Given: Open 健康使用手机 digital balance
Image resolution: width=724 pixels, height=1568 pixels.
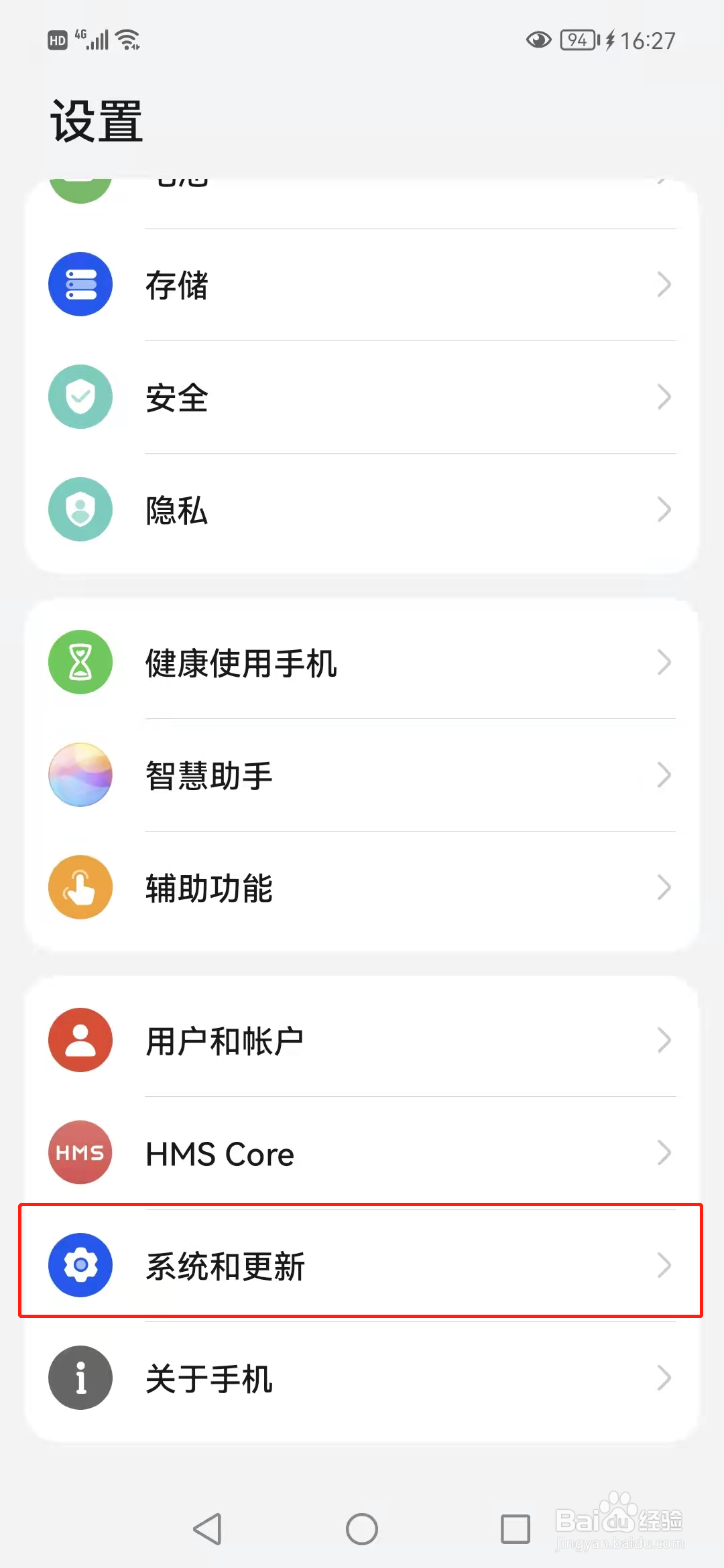Looking at the screenshot, I should click(362, 663).
